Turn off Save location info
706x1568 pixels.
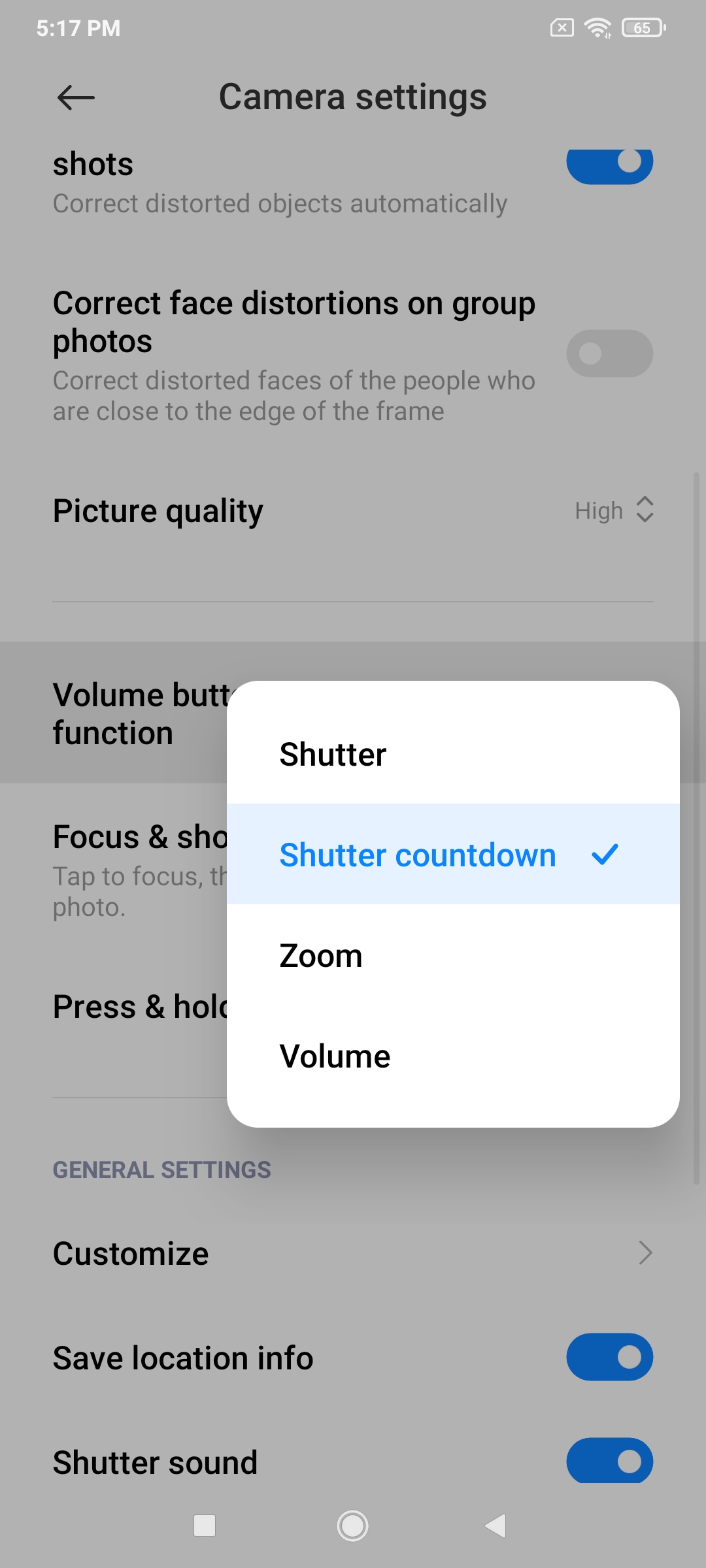pyautogui.click(x=609, y=1357)
